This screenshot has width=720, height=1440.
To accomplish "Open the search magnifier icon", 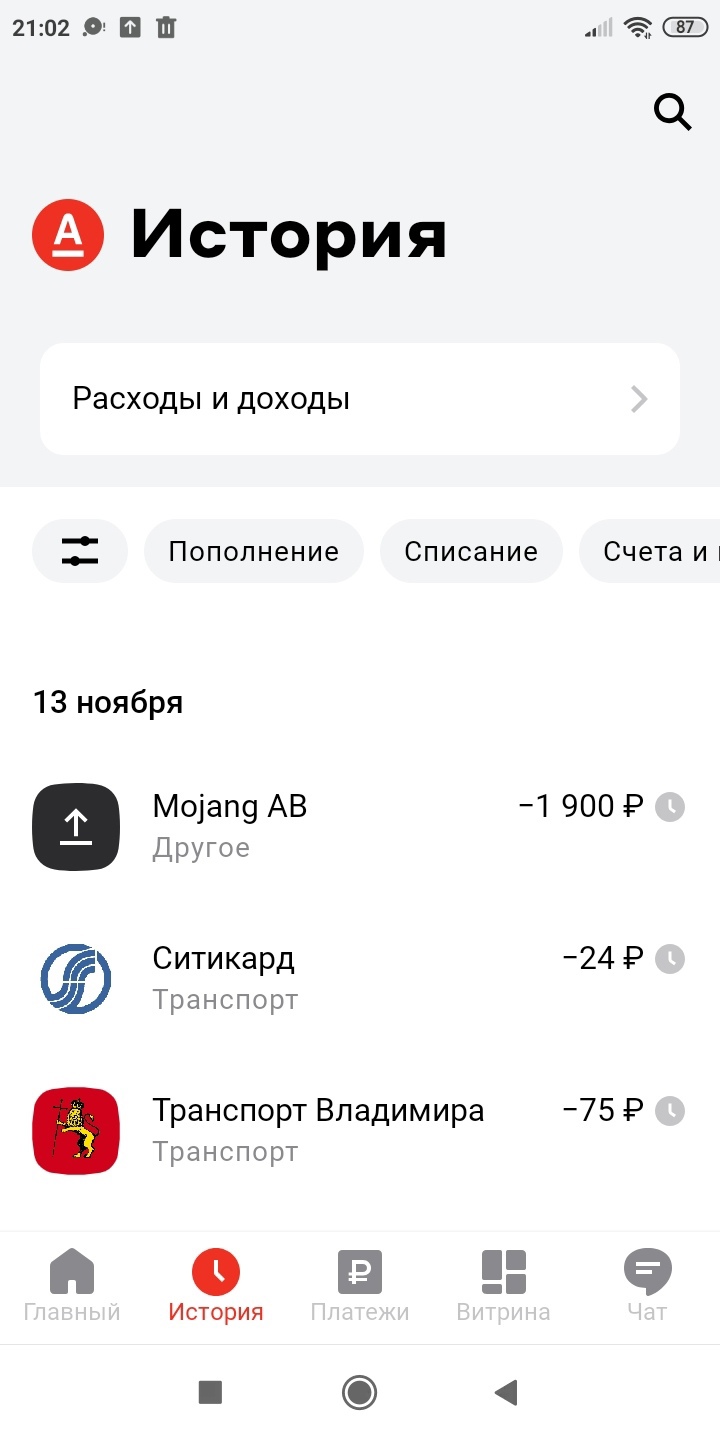I will (x=672, y=112).
